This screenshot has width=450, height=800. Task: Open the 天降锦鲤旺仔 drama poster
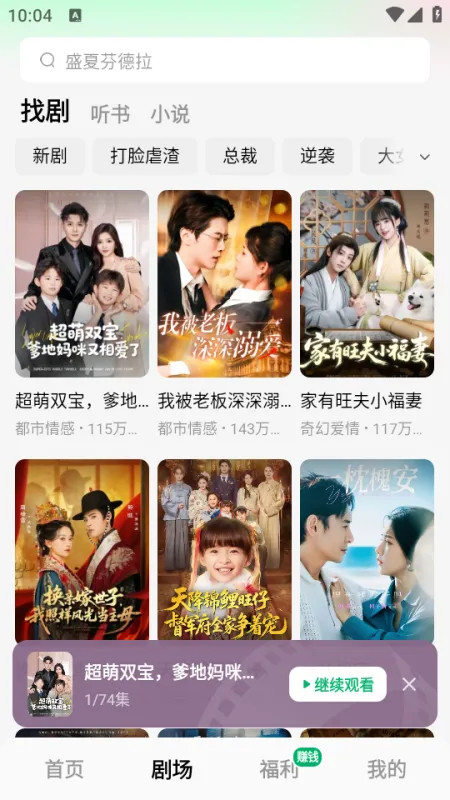coord(224,549)
